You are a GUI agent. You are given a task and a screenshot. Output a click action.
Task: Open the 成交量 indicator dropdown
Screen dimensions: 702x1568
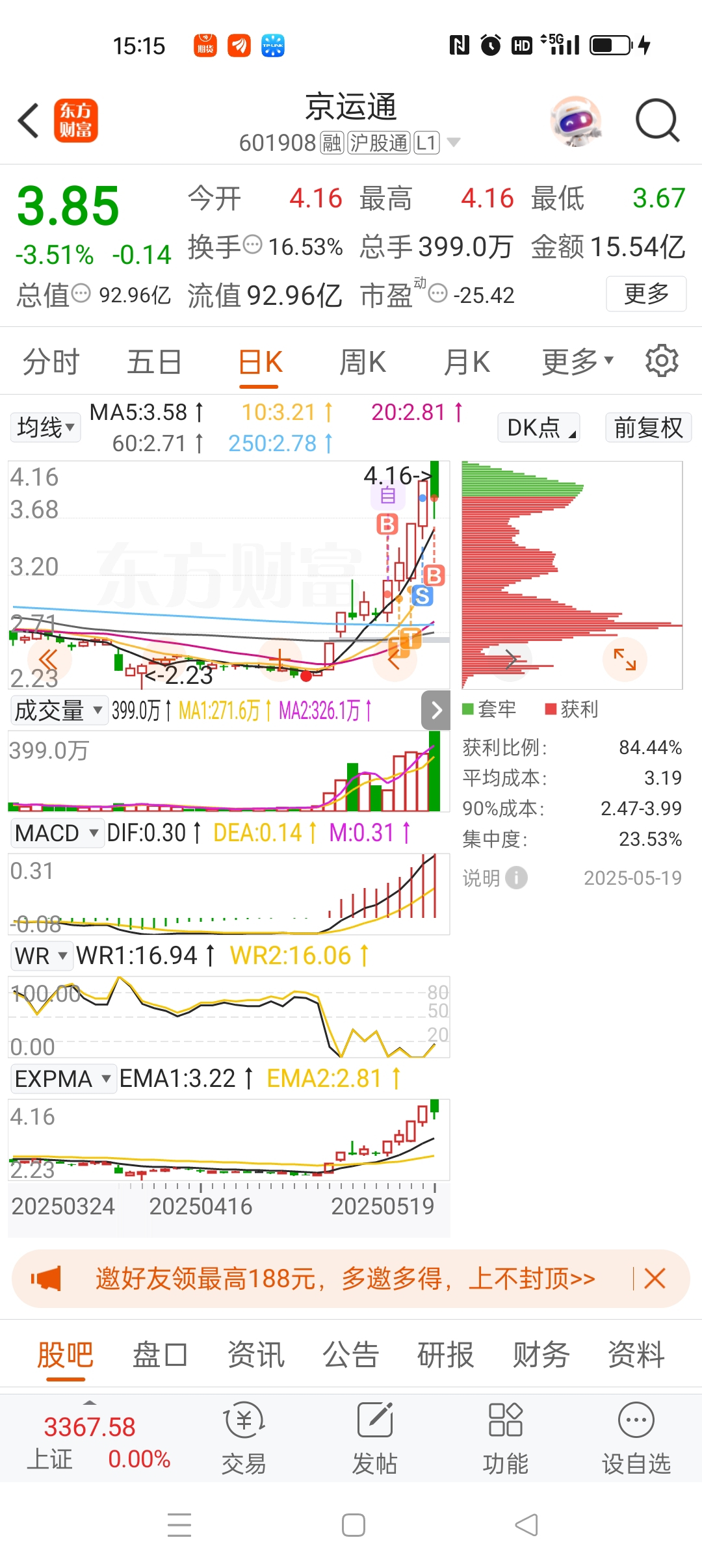coord(58,711)
